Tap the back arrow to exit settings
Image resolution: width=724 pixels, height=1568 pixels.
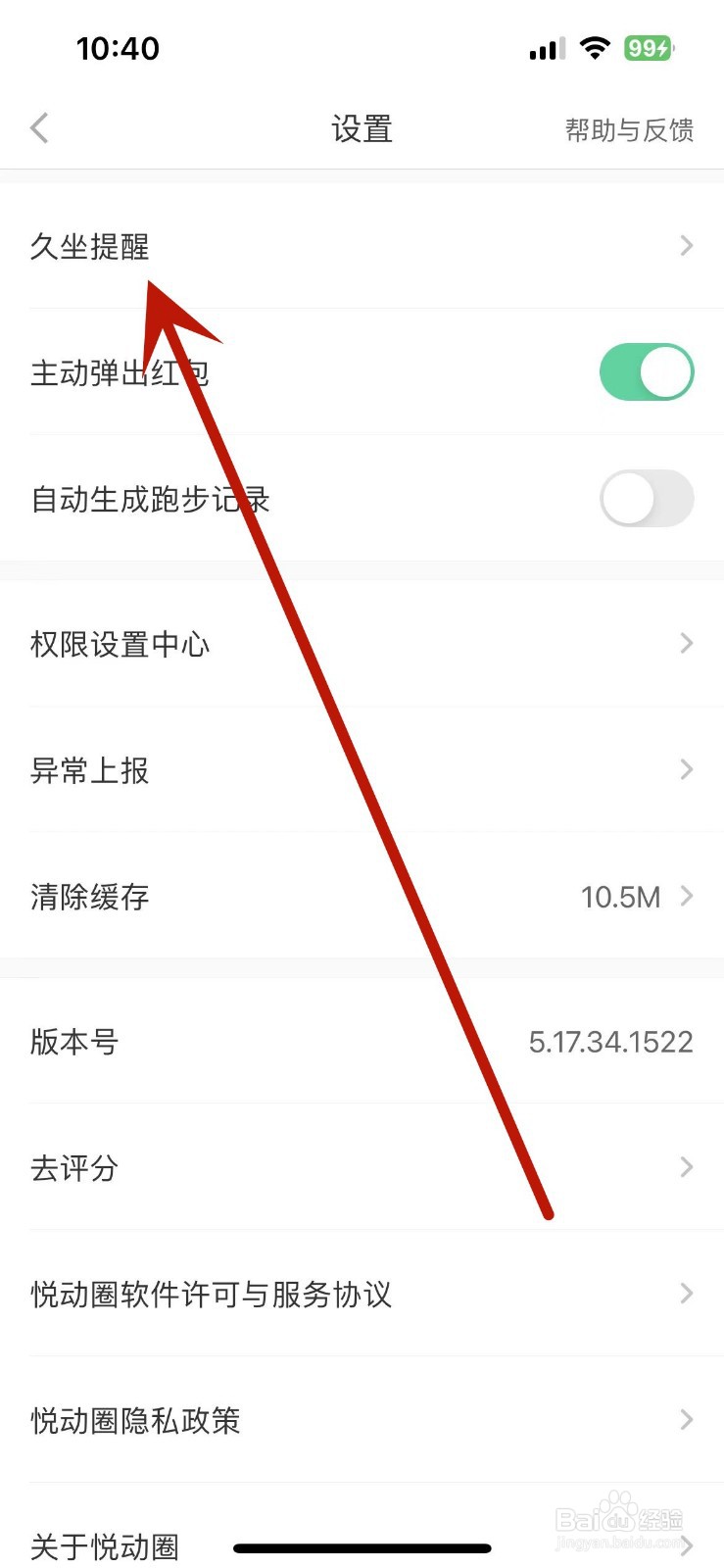pyautogui.click(x=39, y=127)
